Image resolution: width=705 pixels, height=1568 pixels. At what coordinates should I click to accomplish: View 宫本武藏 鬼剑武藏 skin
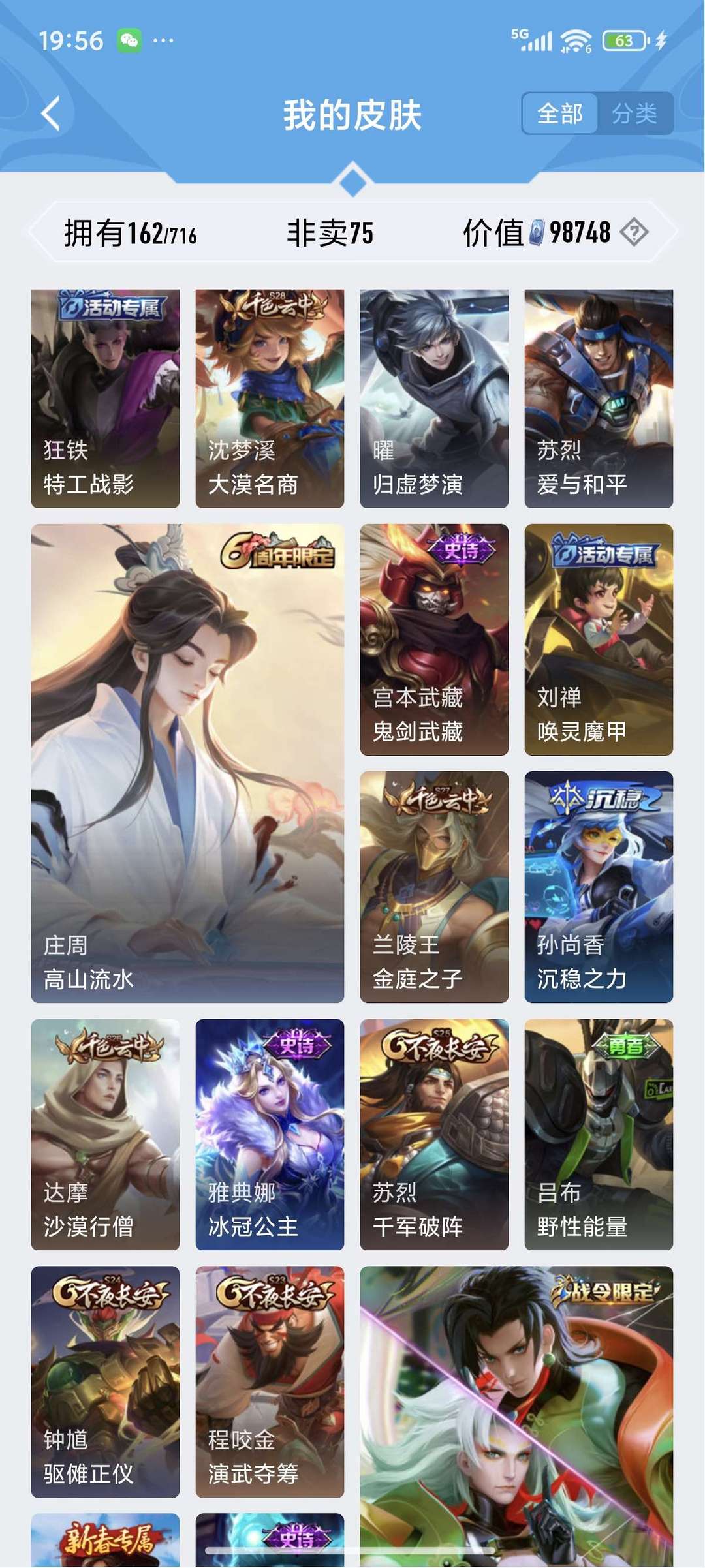[x=434, y=639]
